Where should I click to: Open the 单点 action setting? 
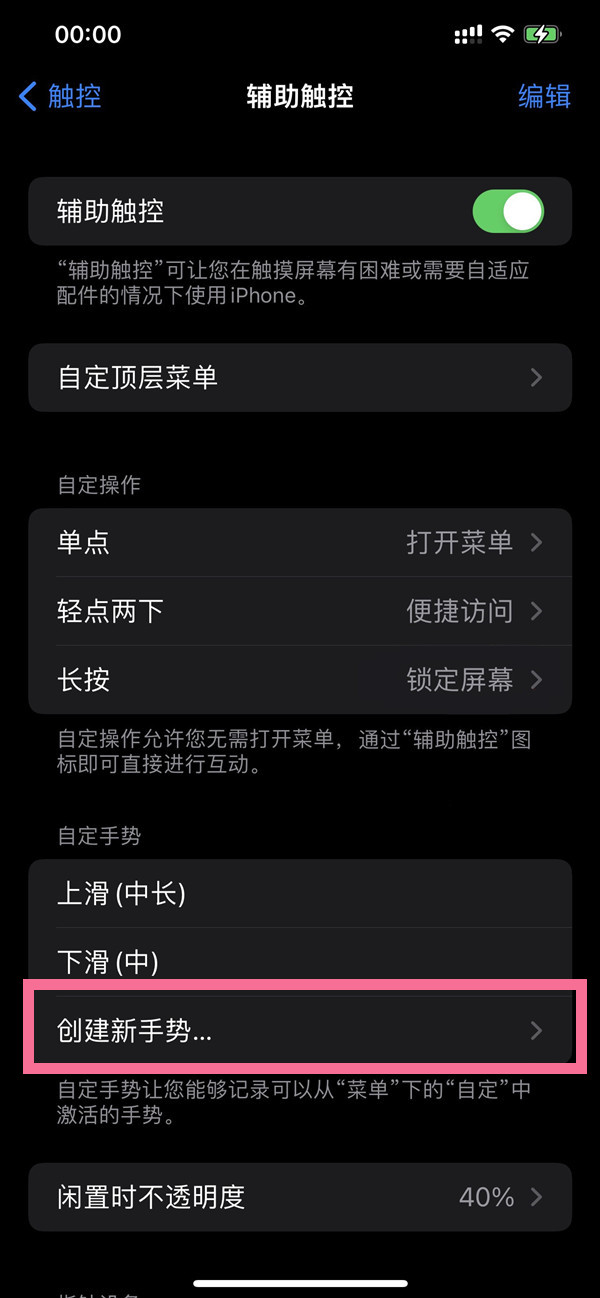tap(300, 543)
